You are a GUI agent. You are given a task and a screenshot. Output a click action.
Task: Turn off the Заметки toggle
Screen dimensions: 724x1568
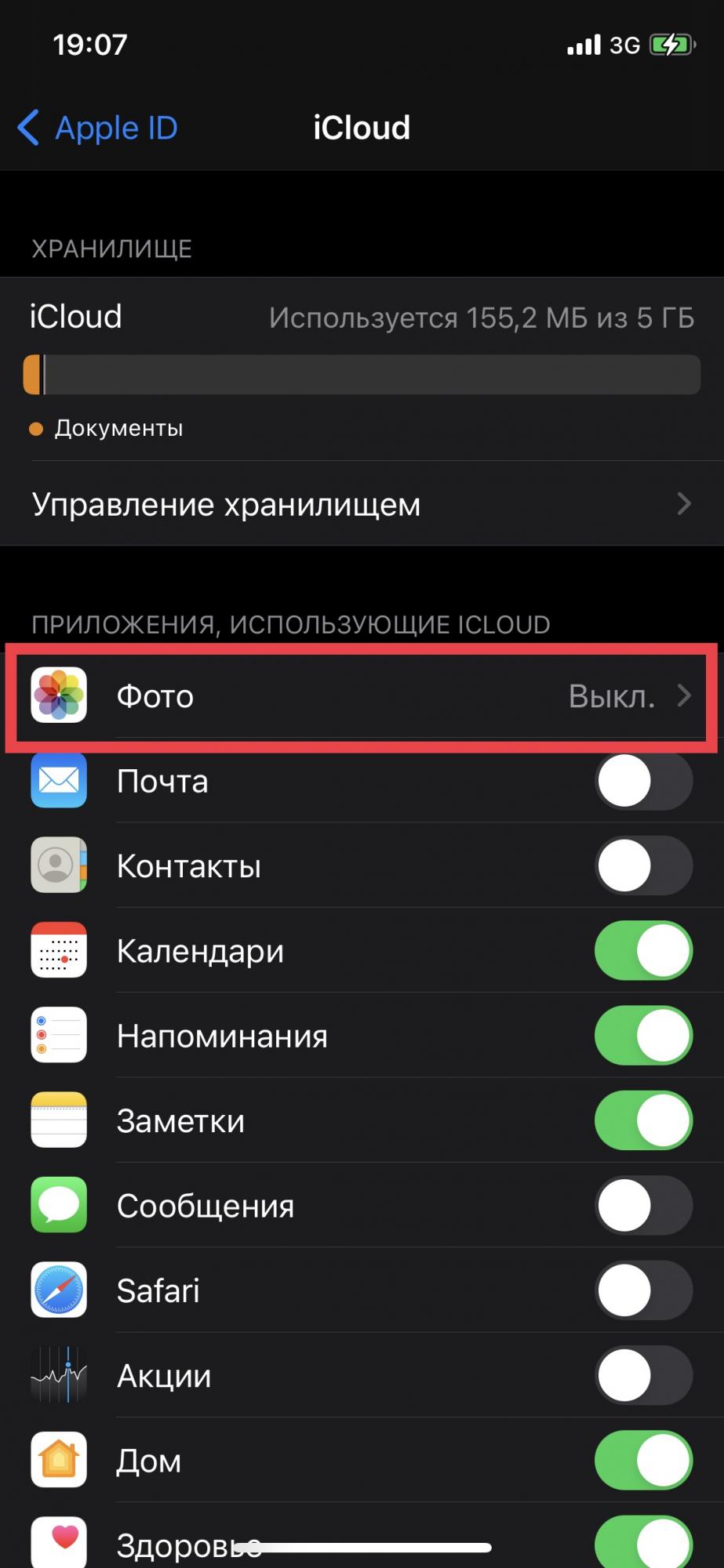(642, 1120)
